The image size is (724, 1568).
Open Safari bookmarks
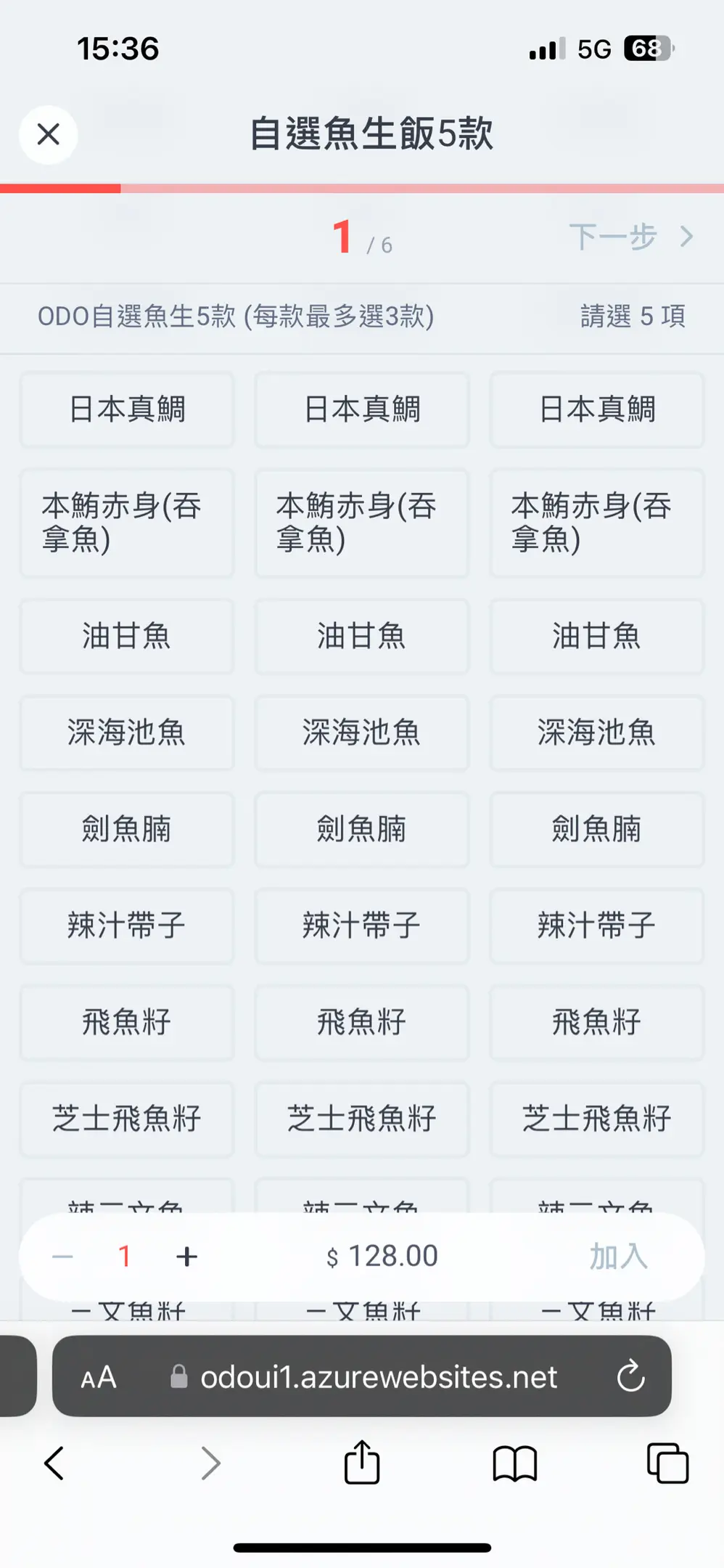[x=514, y=1463]
